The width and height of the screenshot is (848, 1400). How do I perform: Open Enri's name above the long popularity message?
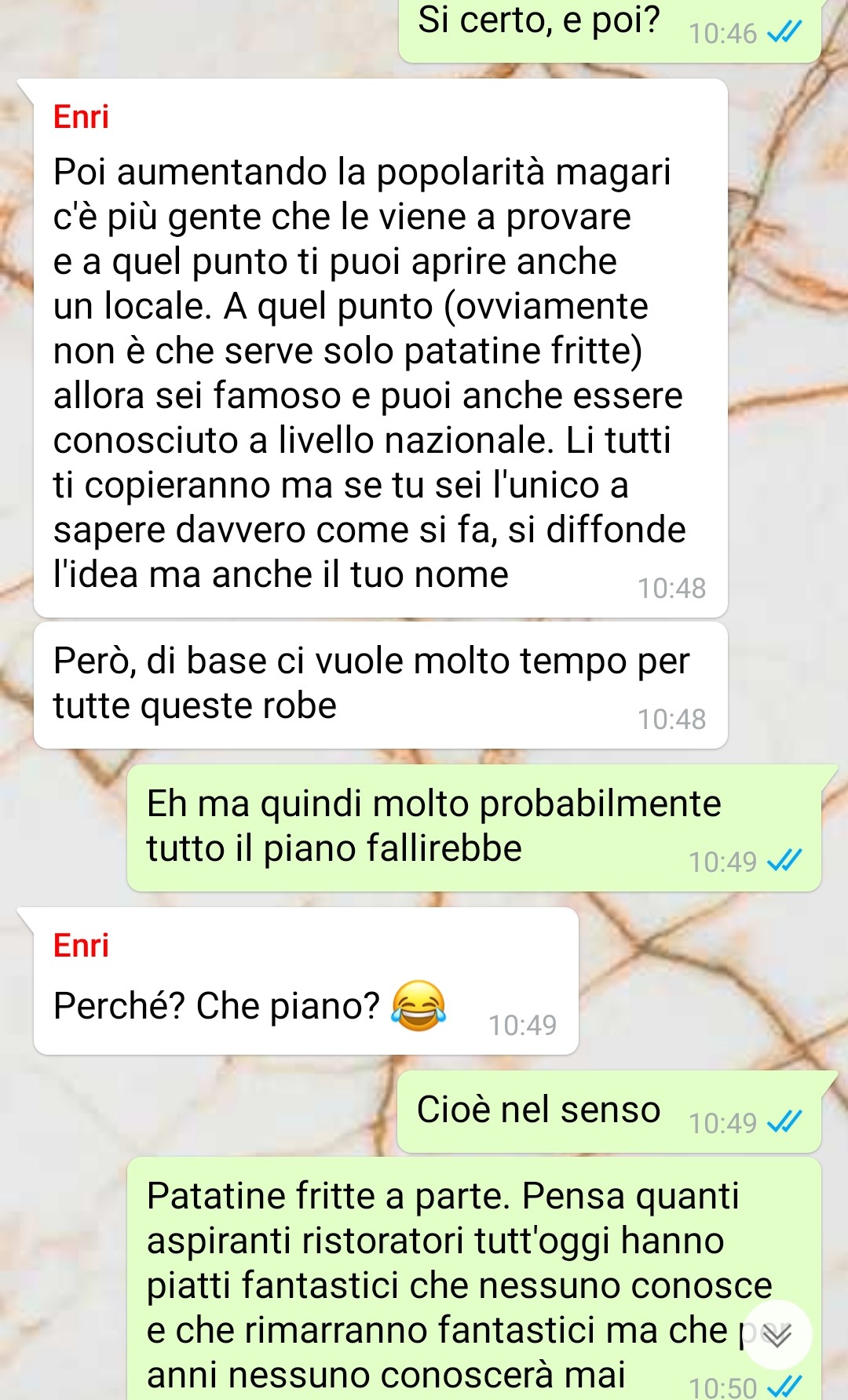pyautogui.click(x=81, y=117)
